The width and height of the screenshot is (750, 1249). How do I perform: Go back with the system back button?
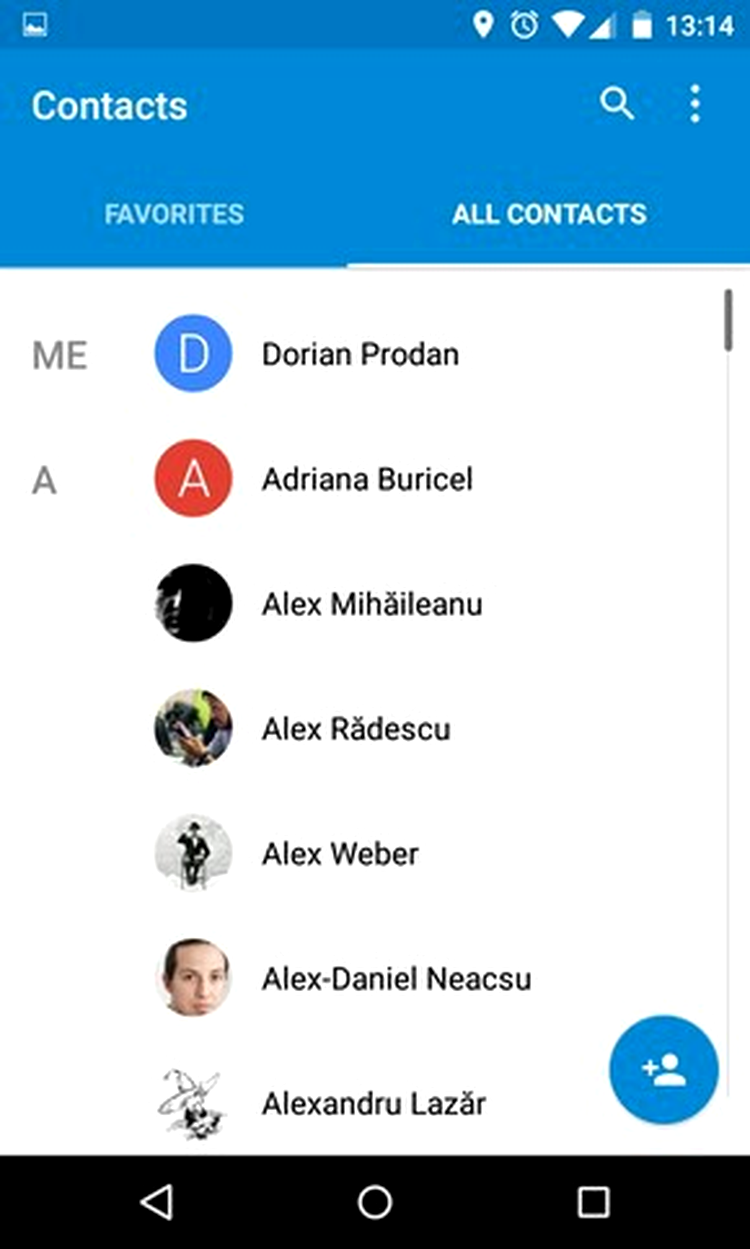(157, 1202)
